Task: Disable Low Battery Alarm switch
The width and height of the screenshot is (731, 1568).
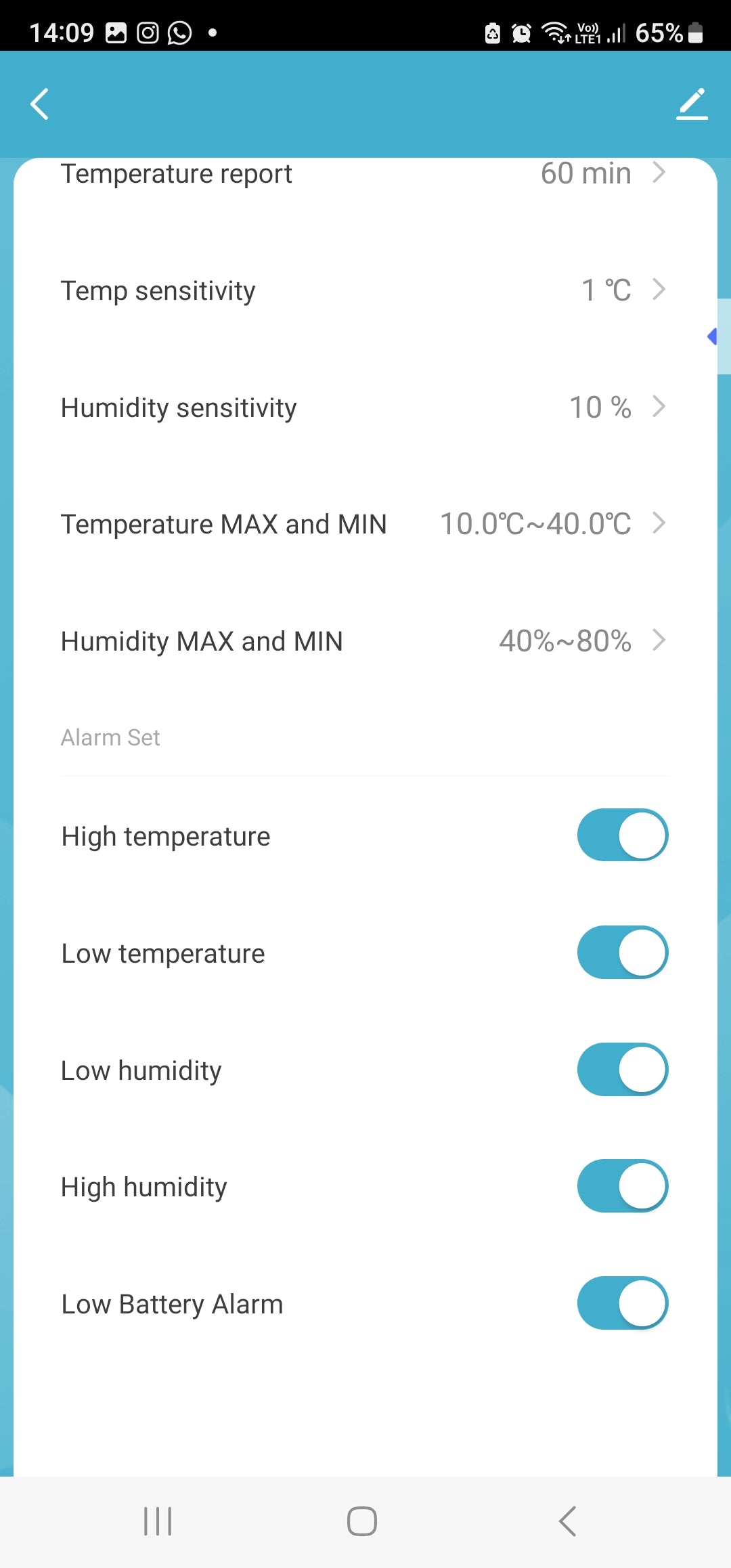Action: (x=622, y=1303)
